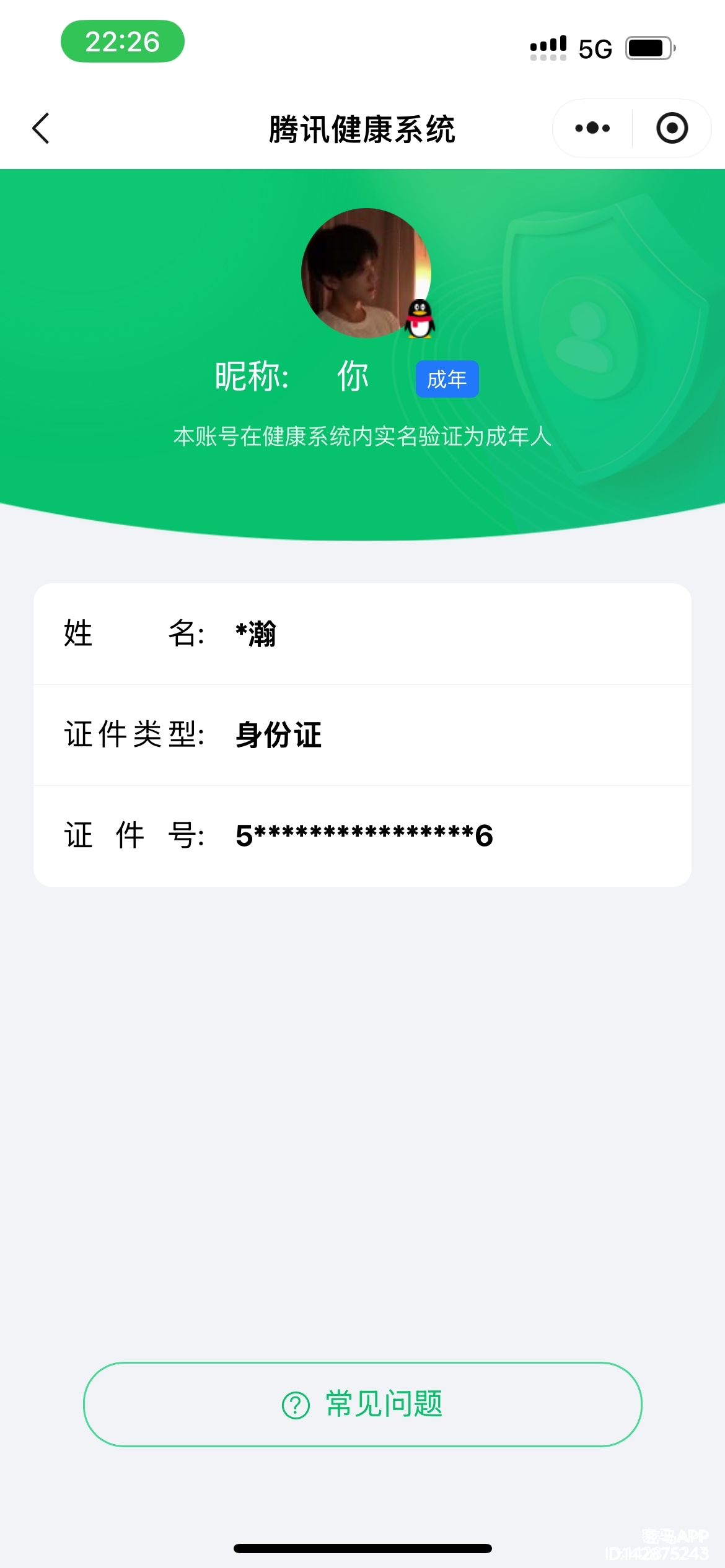Select the masked name *瀚 field
Viewport: 725px width, 1568px height.
point(255,634)
